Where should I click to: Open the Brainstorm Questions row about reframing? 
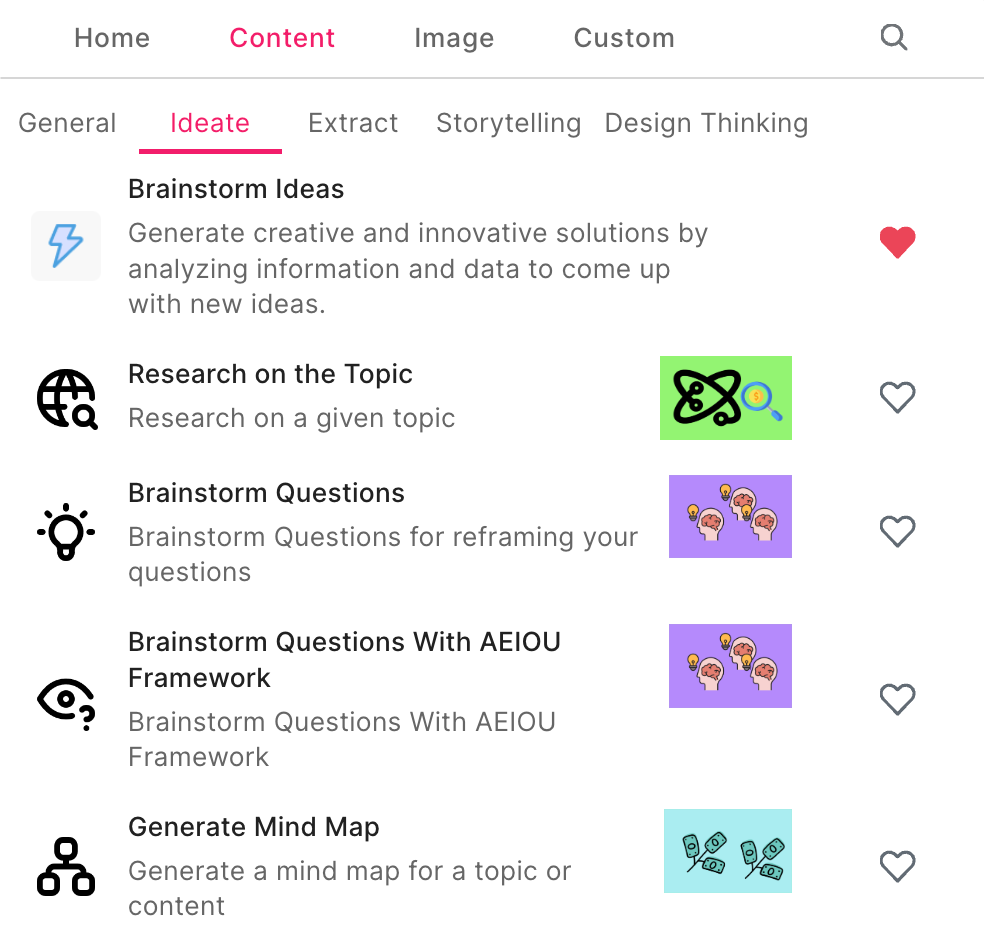click(x=266, y=493)
